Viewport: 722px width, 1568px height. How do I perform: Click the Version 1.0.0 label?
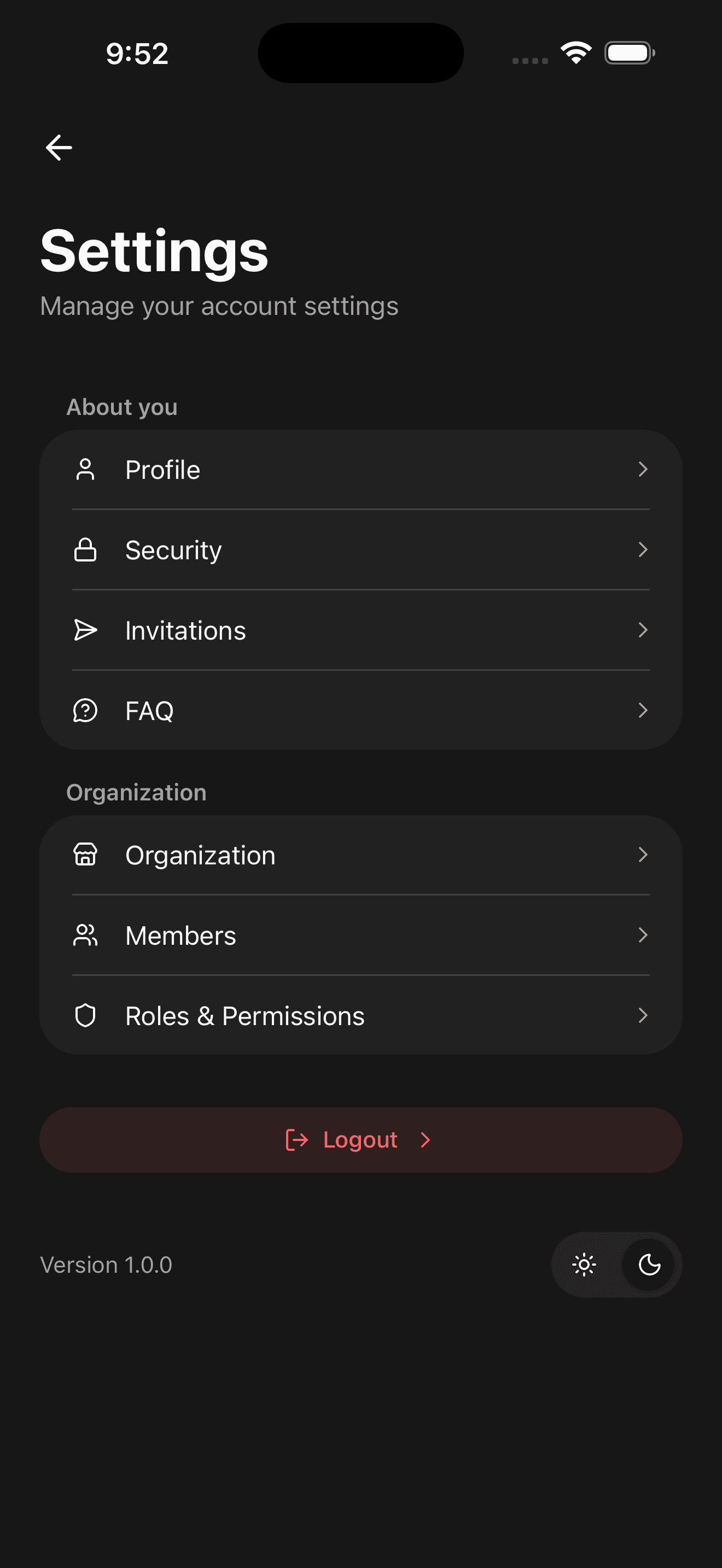pos(106,1264)
